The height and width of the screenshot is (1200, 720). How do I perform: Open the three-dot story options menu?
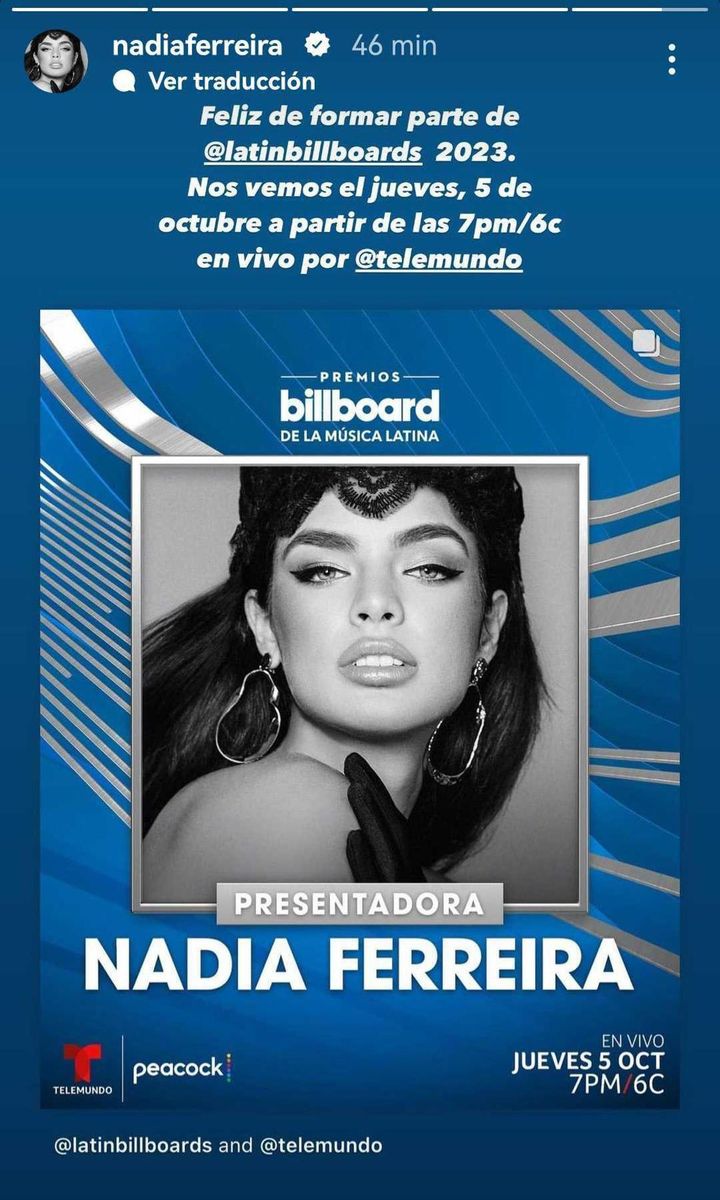point(672,60)
